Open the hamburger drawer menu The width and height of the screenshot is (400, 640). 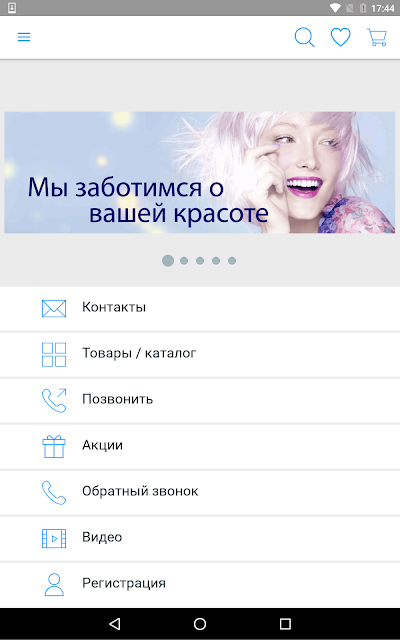click(x=24, y=37)
